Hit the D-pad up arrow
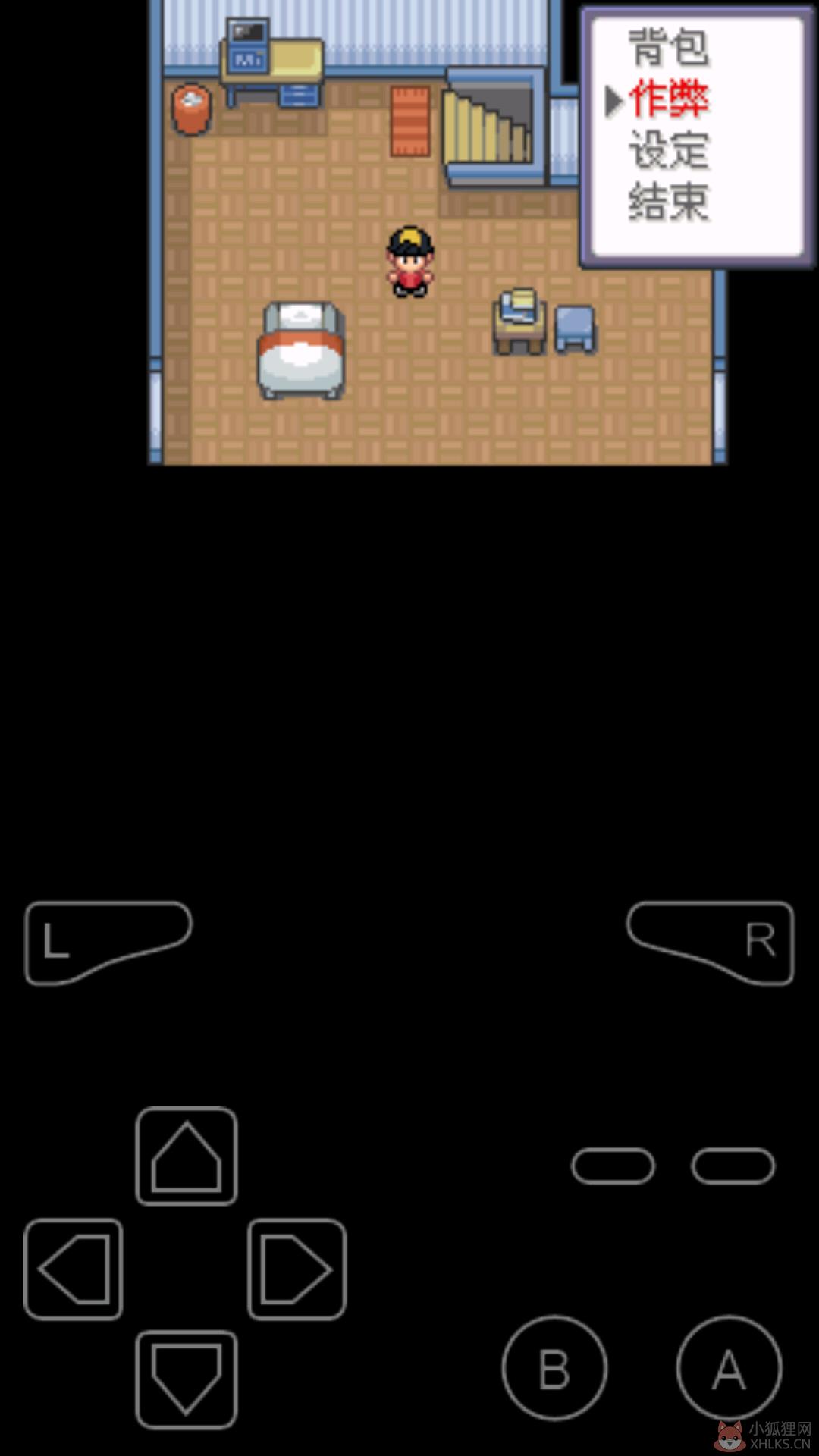Screen dimensions: 819x1456 click(187, 1156)
